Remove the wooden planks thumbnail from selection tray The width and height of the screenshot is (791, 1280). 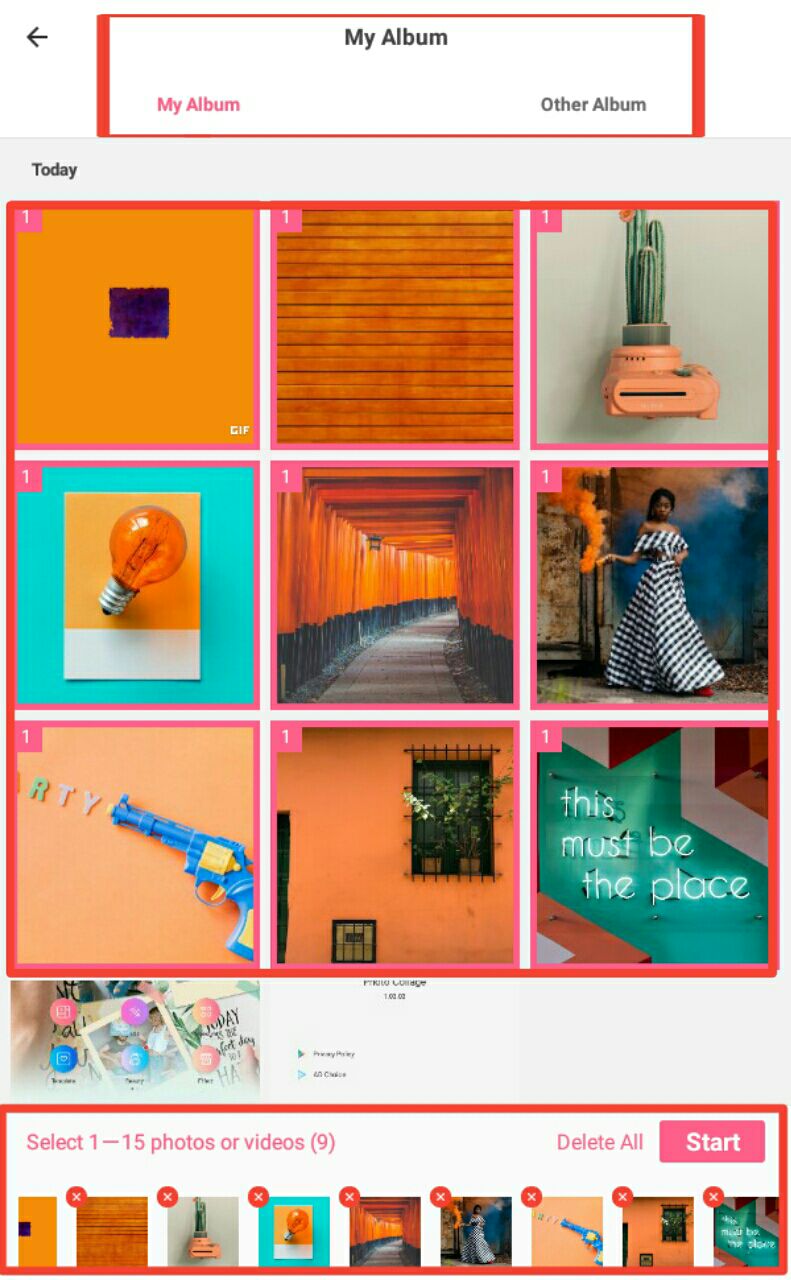point(76,1196)
